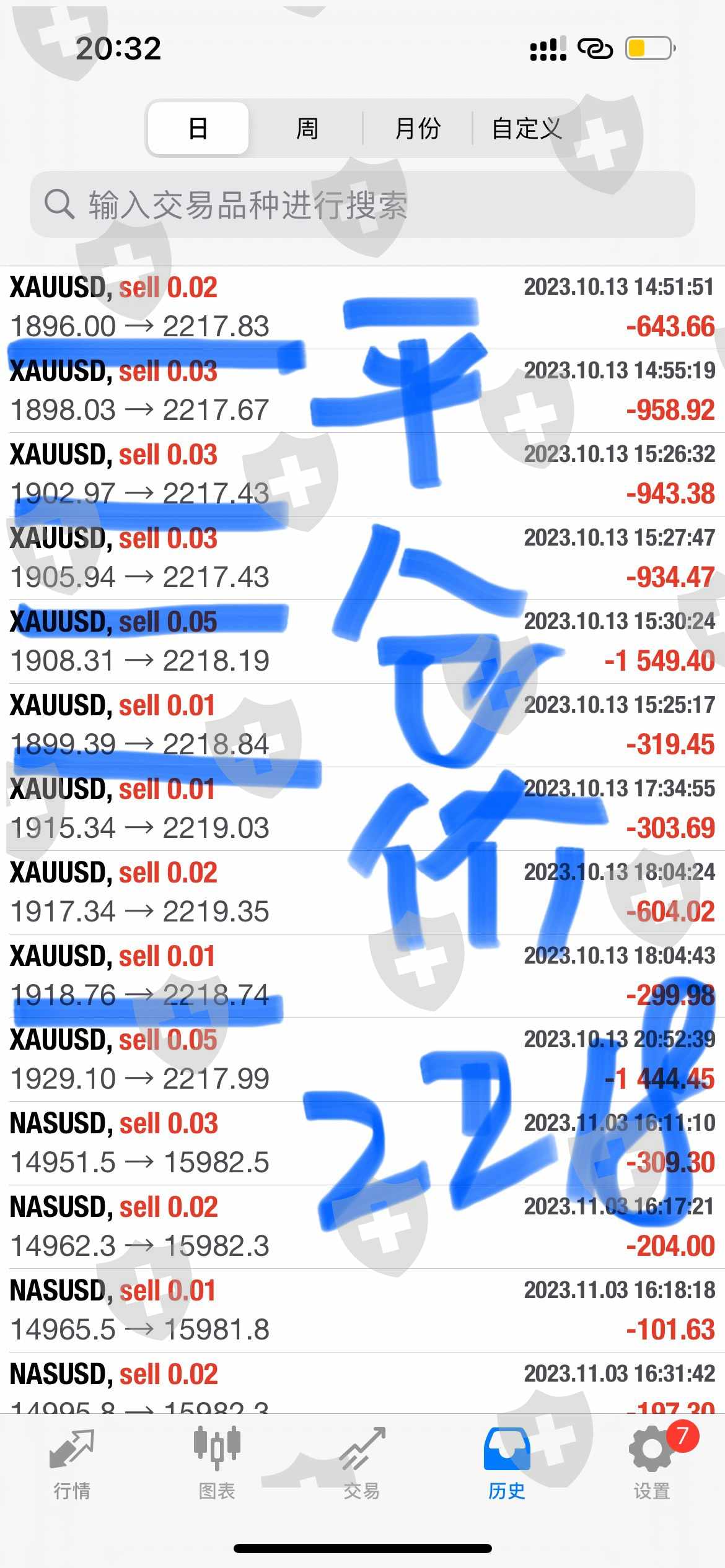Open the NASUSD trade with loss -204.00
This screenshot has height=1568, width=725.
tap(362, 1227)
